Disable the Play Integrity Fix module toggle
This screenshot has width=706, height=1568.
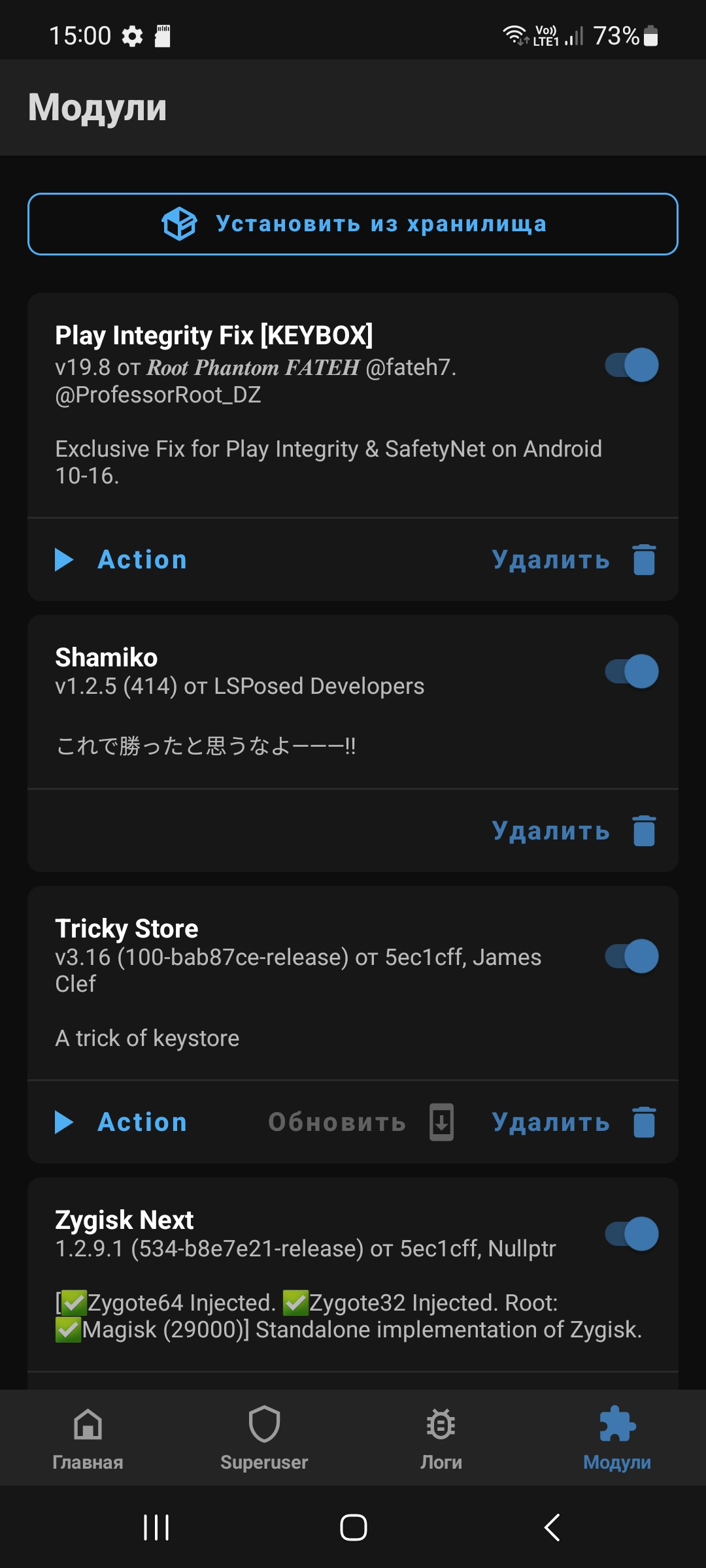click(x=631, y=365)
